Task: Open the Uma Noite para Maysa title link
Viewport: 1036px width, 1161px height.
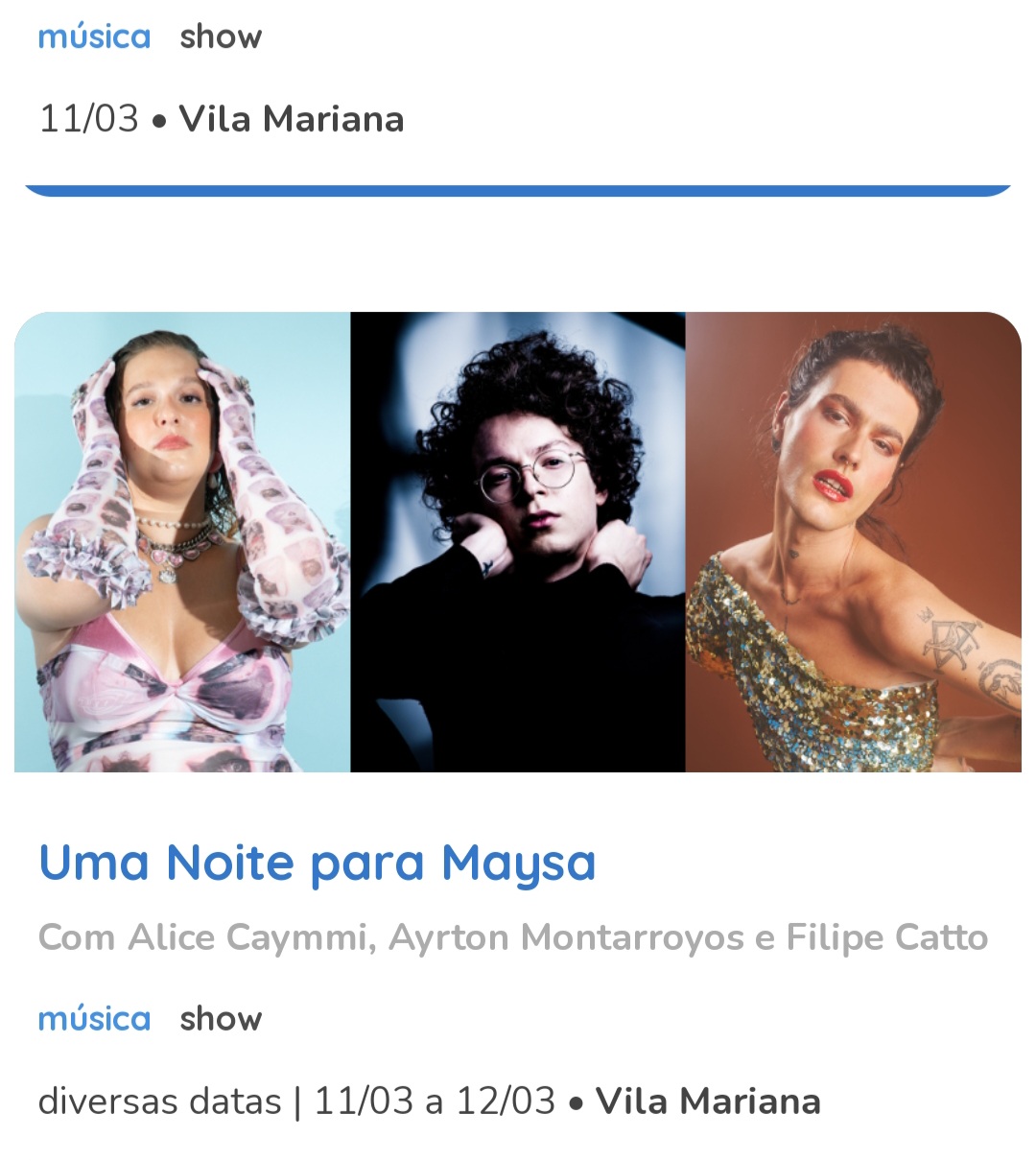Action: pos(317,862)
